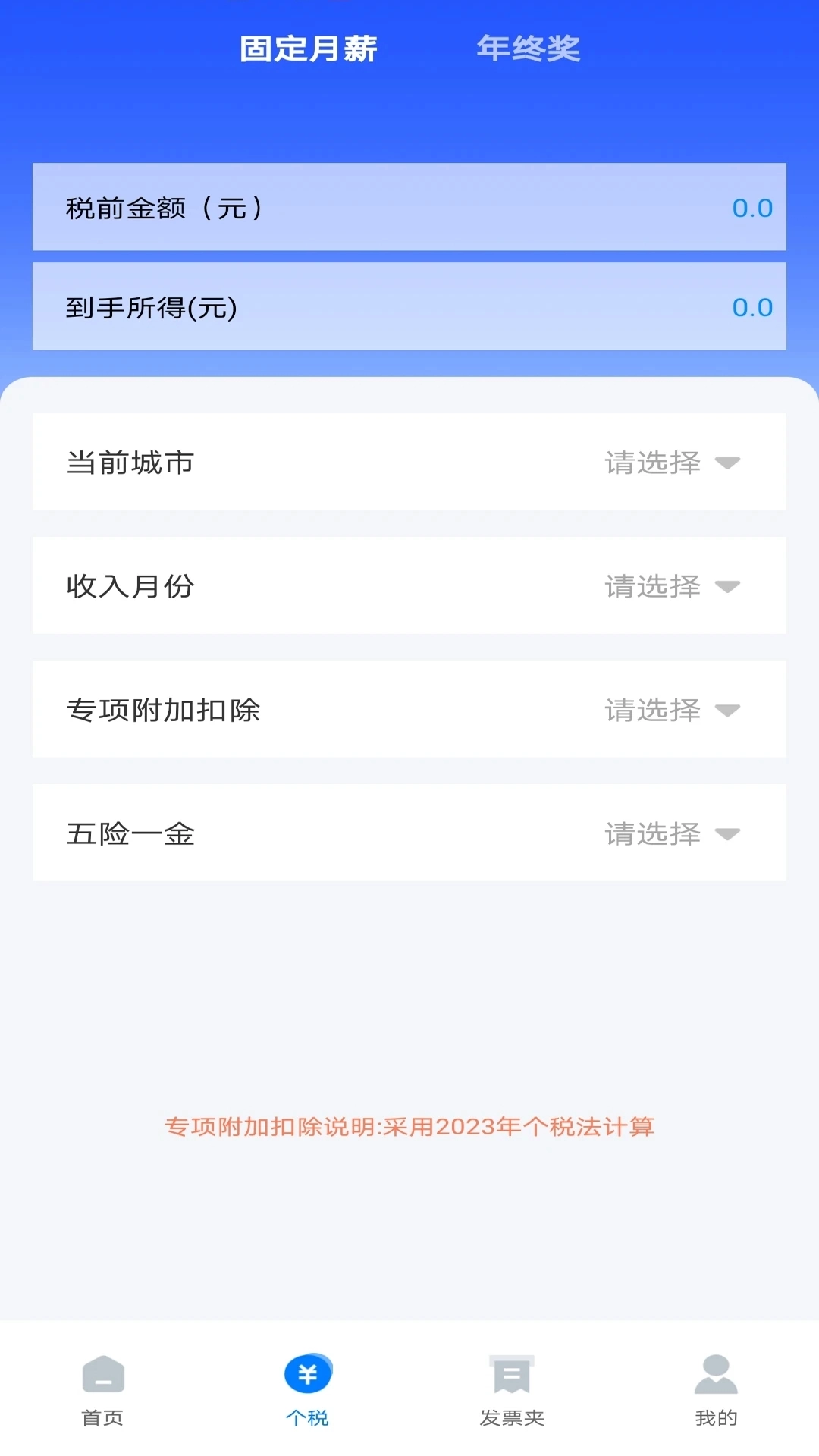Screen dimensions: 819x1456
Task: Switch to the 我的 tab
Action: coord(716,1389)
